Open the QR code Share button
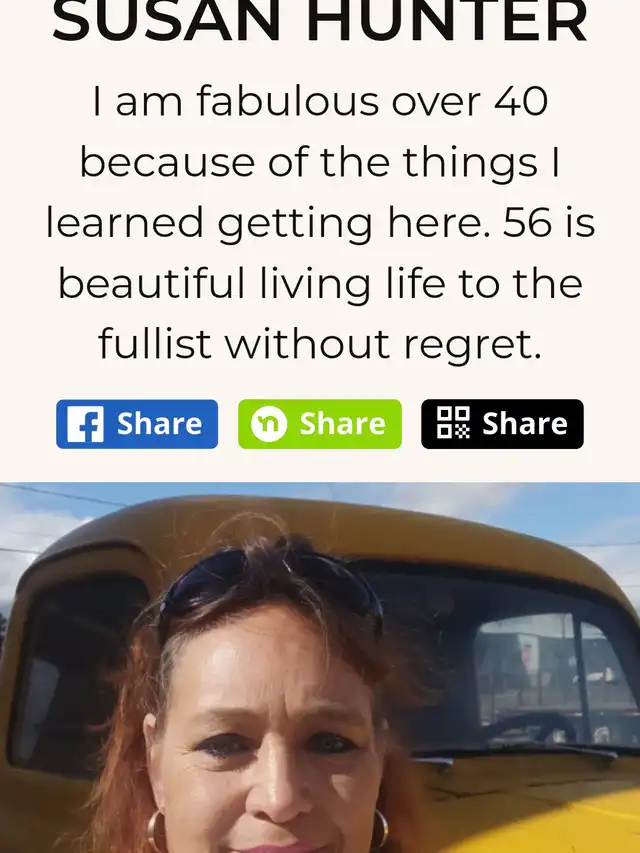Viewport: 640px width, 853px height. 502,424
